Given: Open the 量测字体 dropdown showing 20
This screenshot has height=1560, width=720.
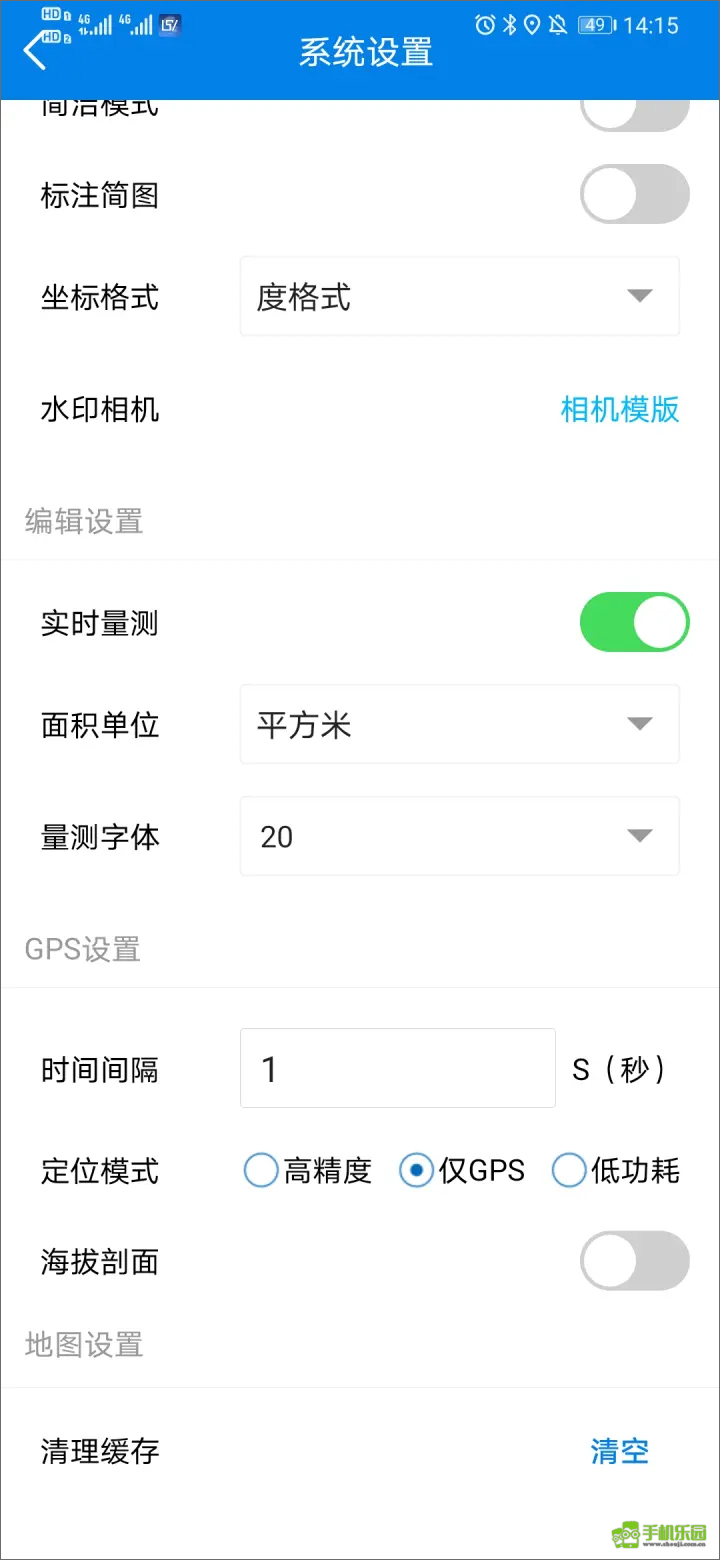Looking at the screenshot, I should pos(459,836).
